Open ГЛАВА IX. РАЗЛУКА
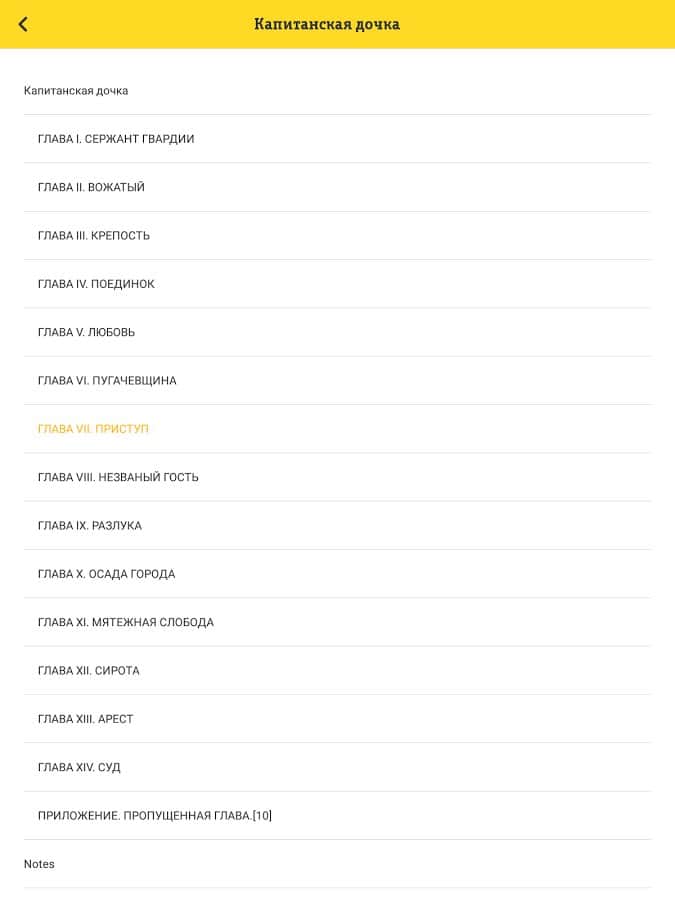Viewport: 675px width, 900px height. click(90, 526)
